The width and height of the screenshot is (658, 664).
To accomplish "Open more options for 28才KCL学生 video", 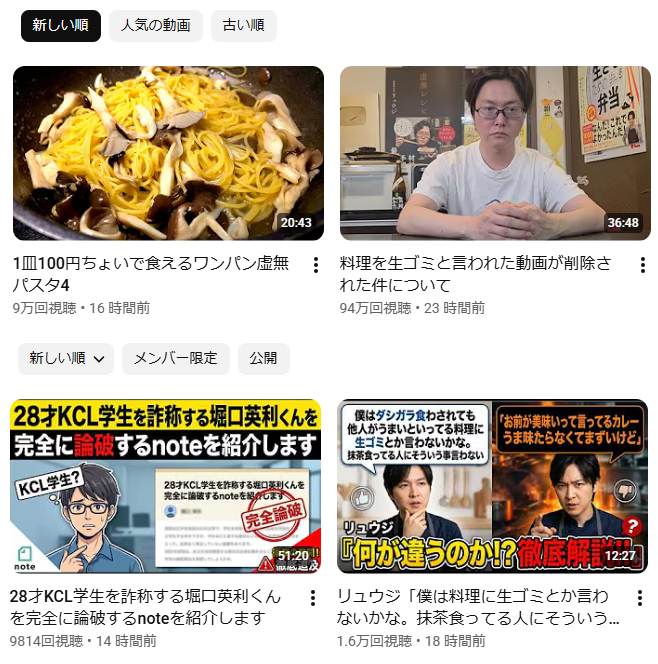I will 313,598.
